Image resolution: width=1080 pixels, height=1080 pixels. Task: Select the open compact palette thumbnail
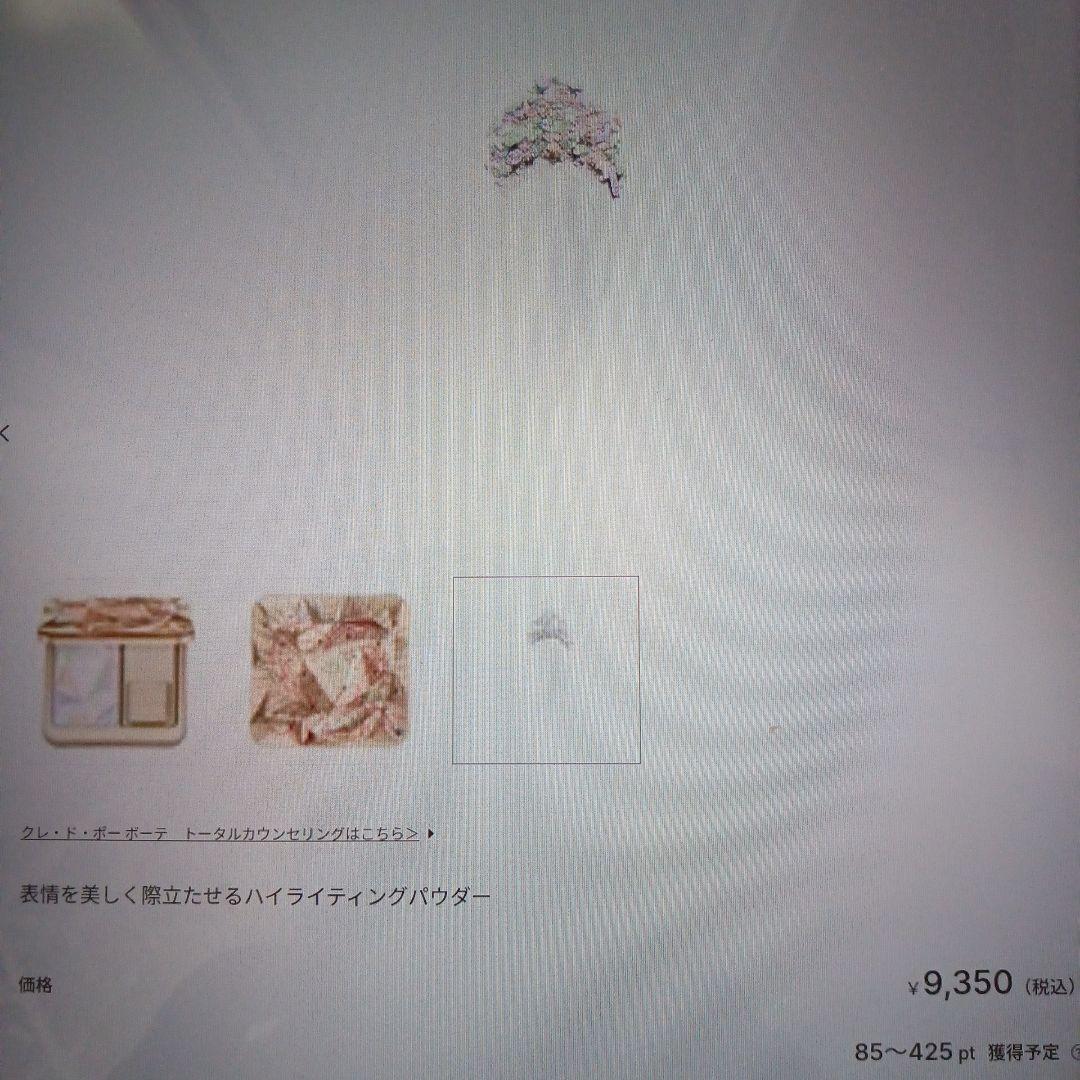tap(114, 671)
